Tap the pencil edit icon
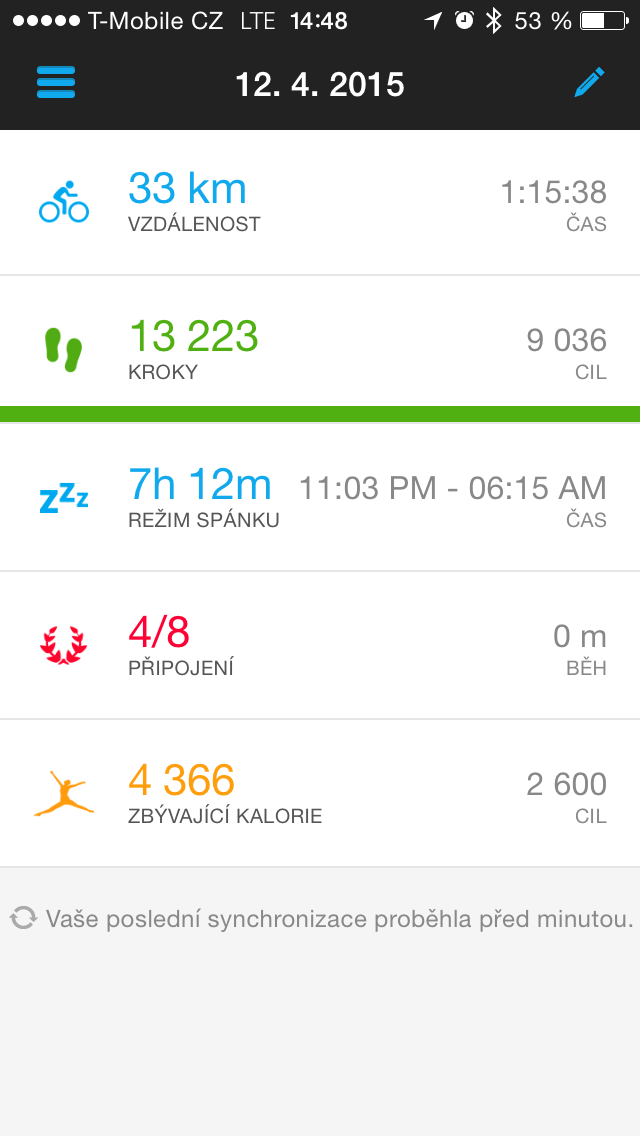The image size is (640, 1136). (589, 83)
